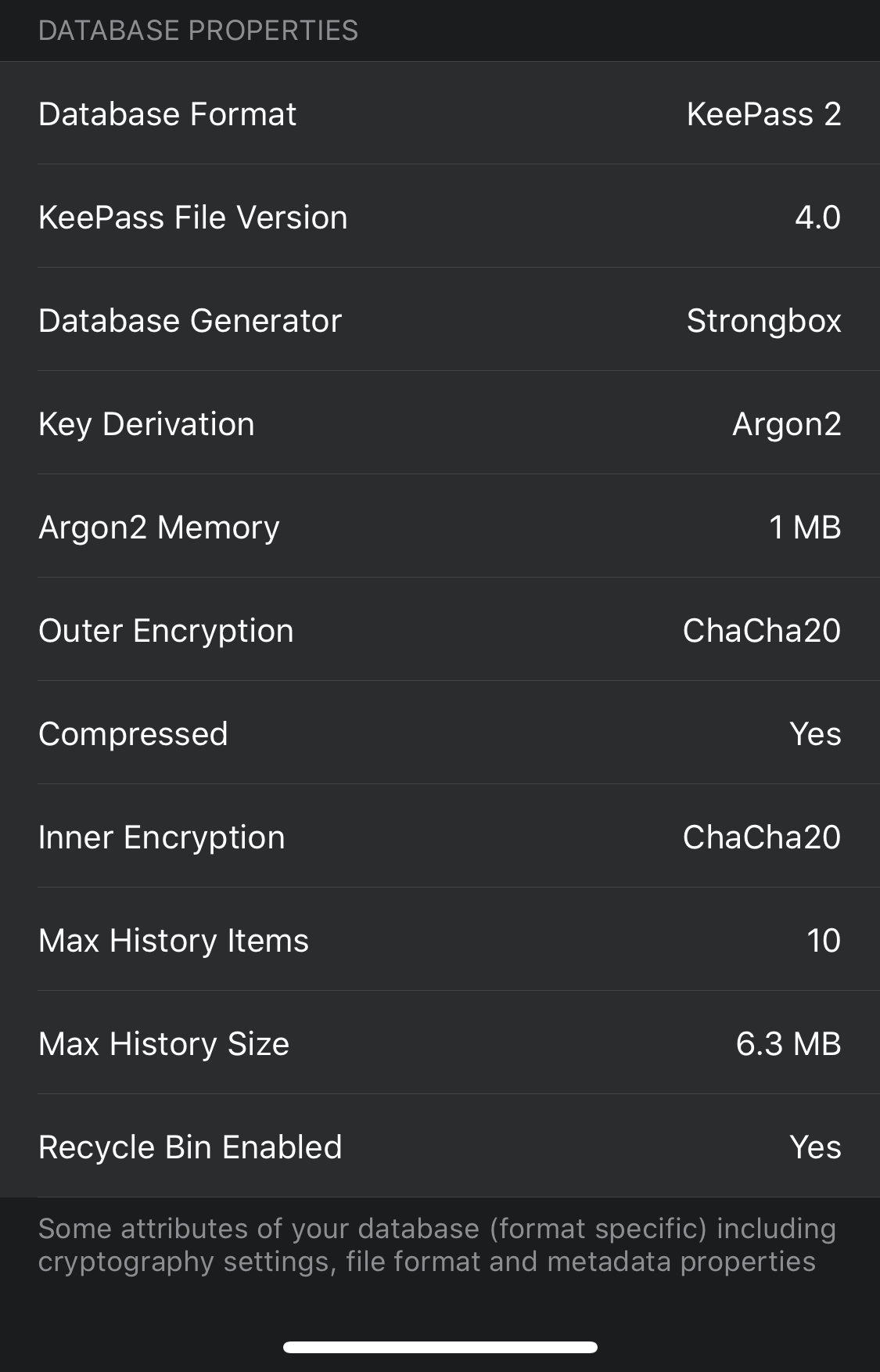Tap the KeePass 2 format value

point(764,113)
